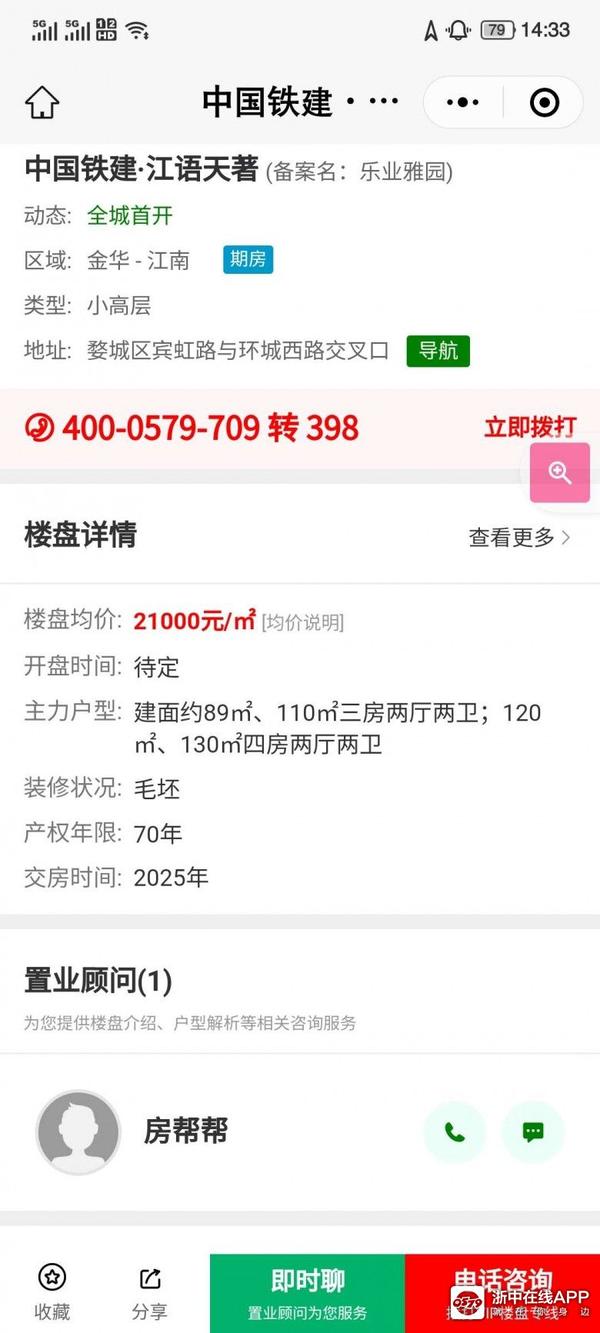
Task: Close the mini program
Action: click(544, 102)
